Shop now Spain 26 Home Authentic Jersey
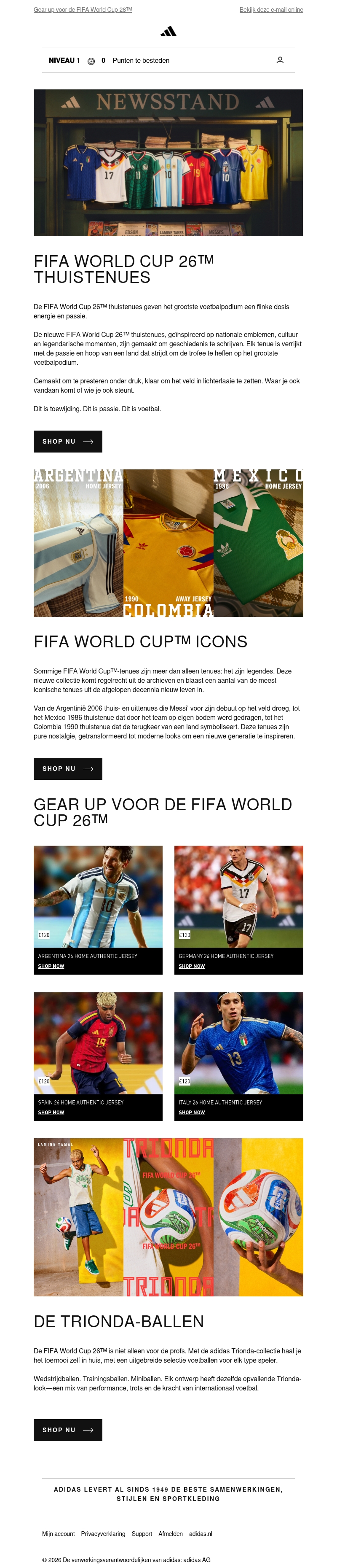The image size is (337, 1568). 51,1112
